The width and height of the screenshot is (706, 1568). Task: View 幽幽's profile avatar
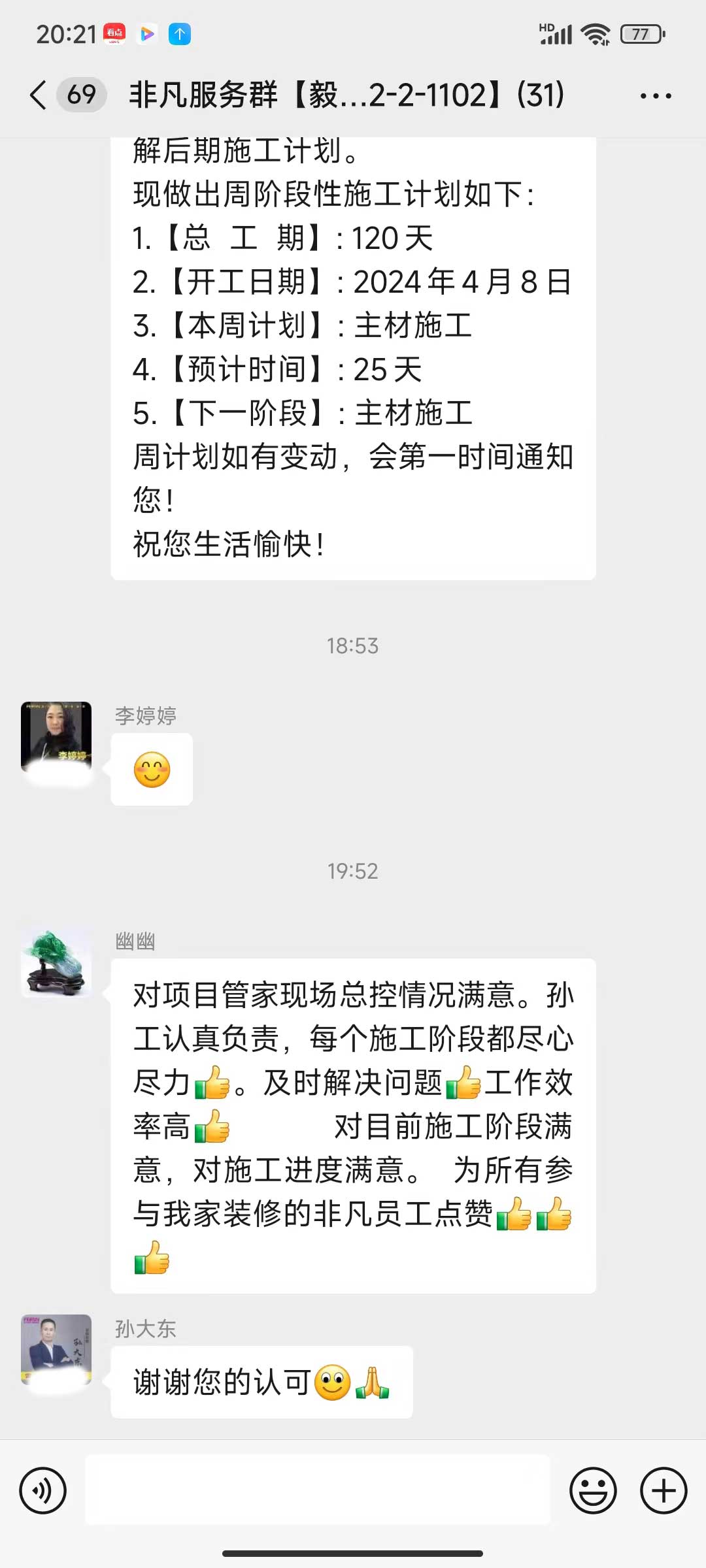56,963
